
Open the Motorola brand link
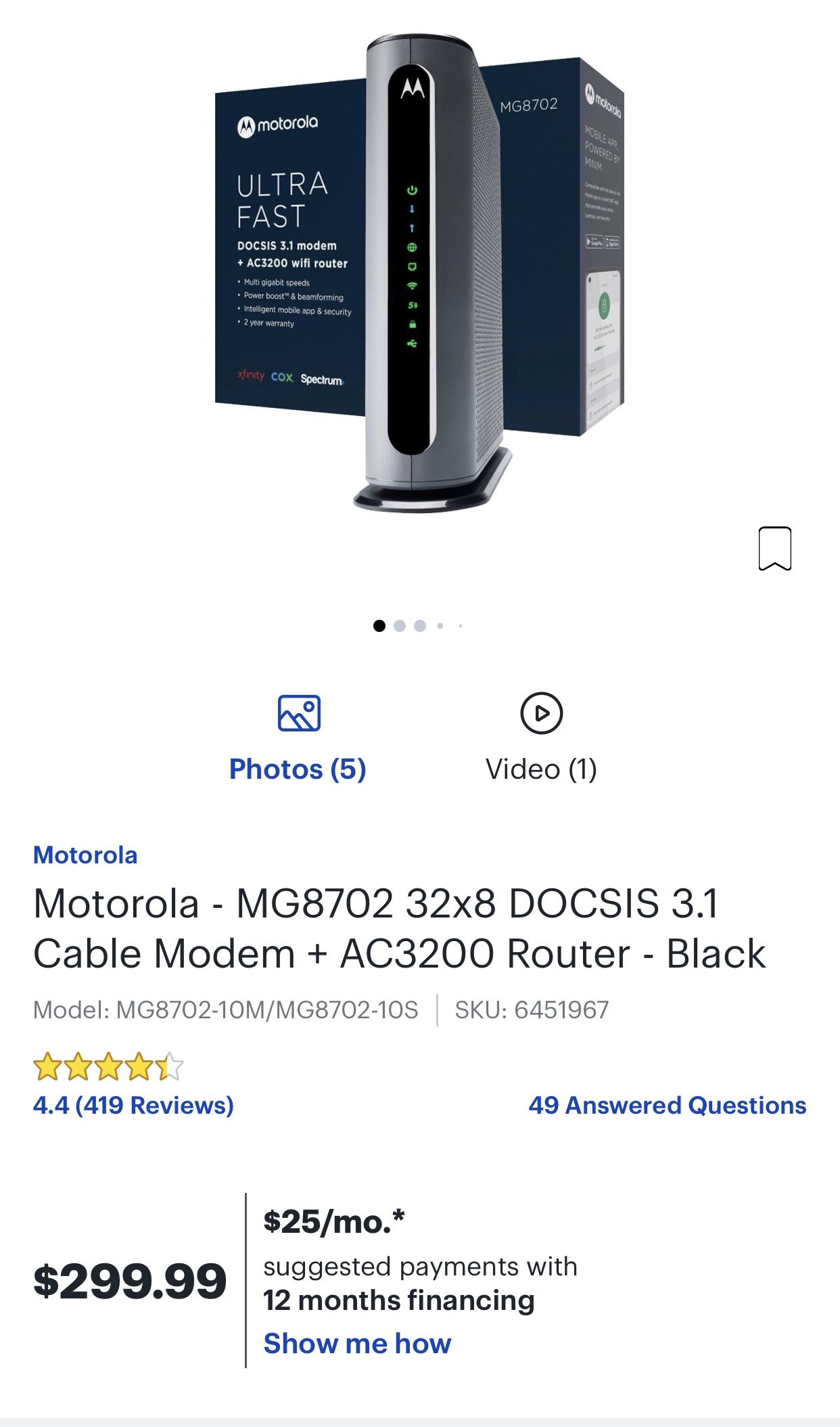[85, 855]
